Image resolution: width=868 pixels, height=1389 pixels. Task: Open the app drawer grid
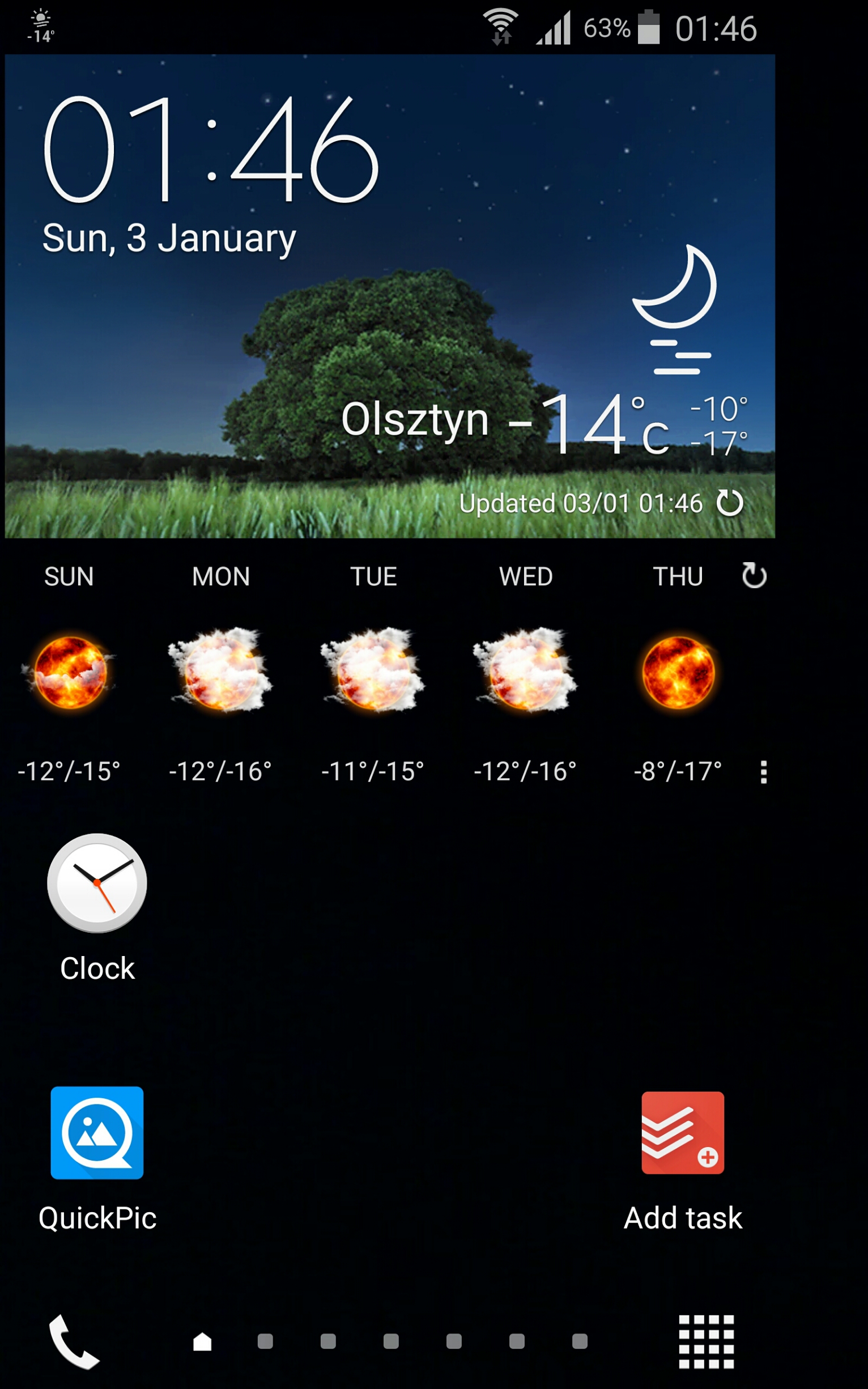(706, 1341)
